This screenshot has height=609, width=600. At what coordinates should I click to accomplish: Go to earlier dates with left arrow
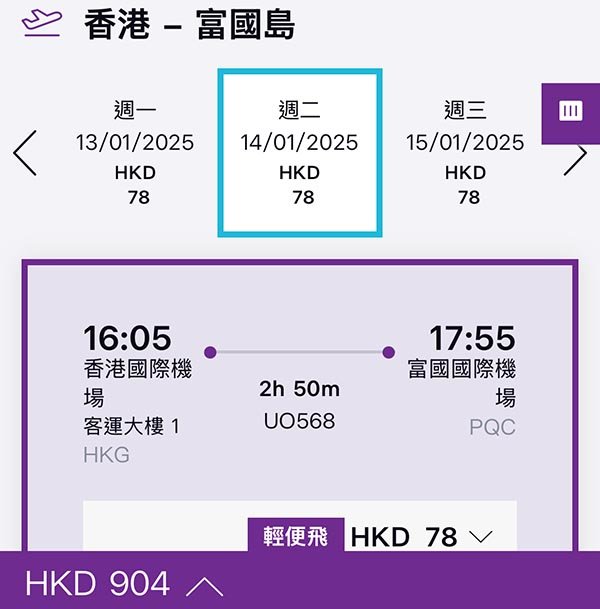click(25, 154)
